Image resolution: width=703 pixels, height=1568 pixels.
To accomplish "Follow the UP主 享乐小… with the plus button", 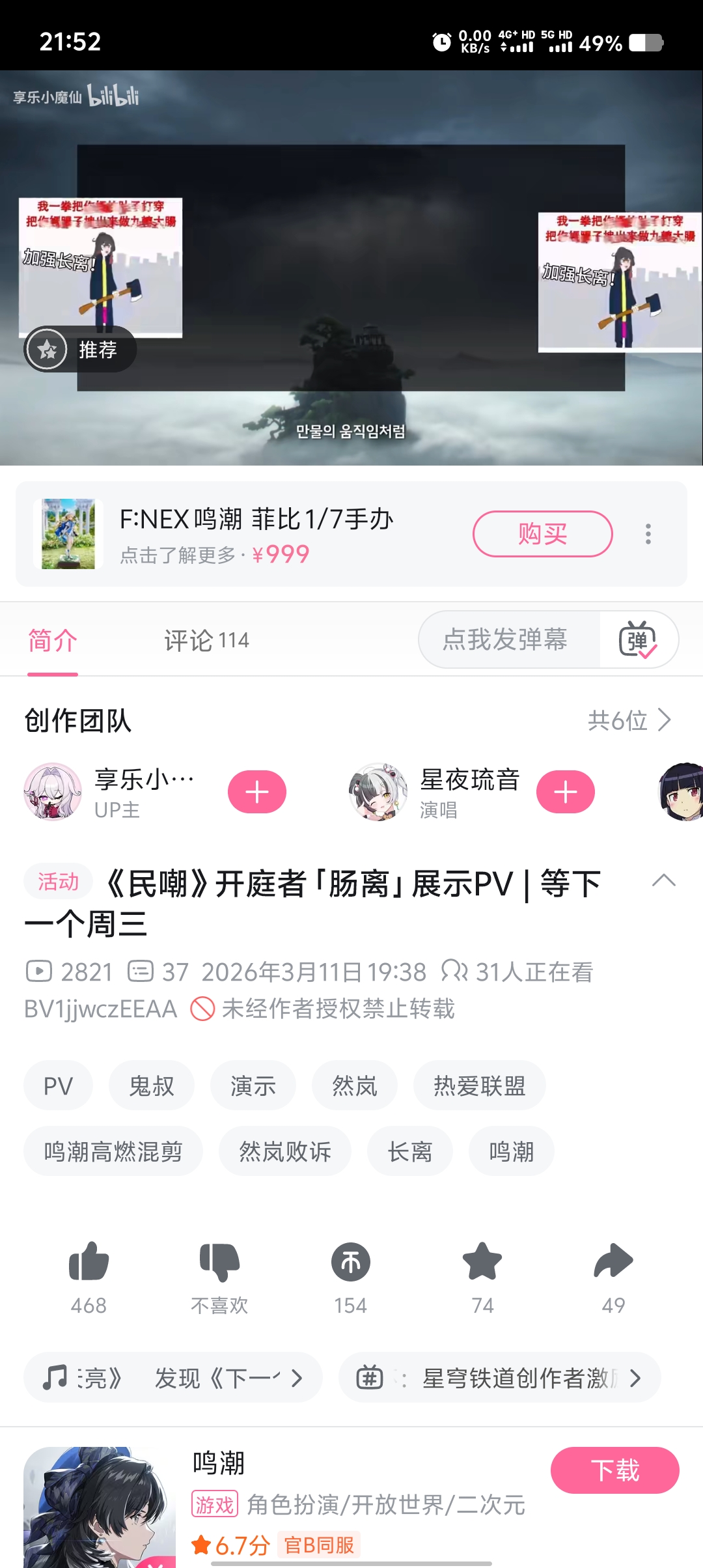I will [x=257, y=792].
